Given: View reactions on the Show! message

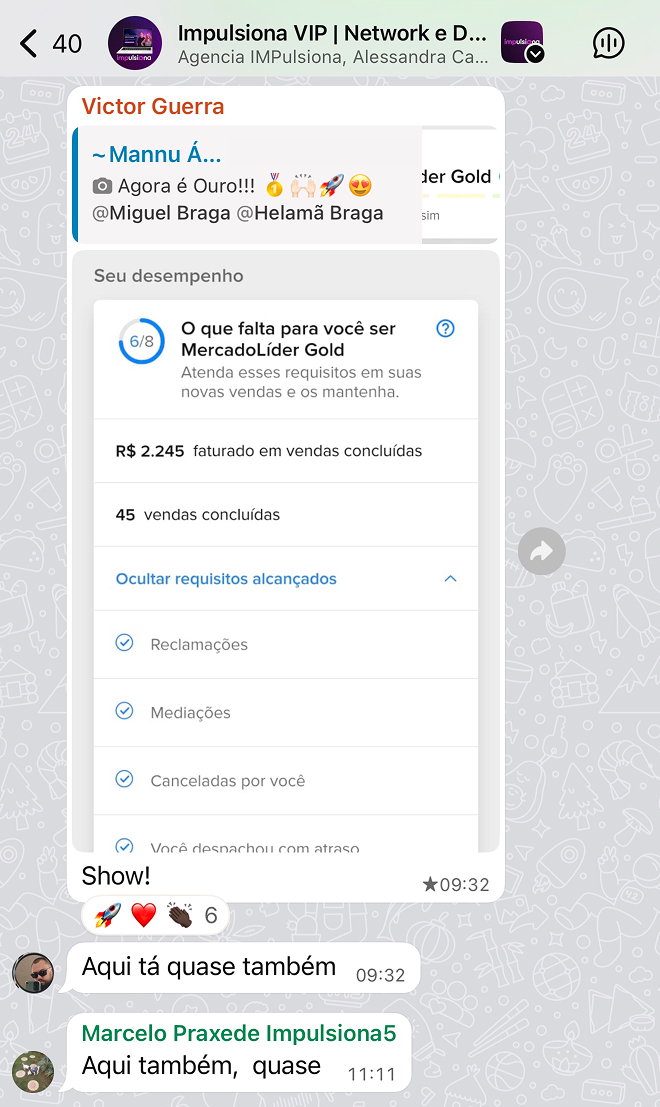Looking at the screenshot, I should [x=156, y=915].
